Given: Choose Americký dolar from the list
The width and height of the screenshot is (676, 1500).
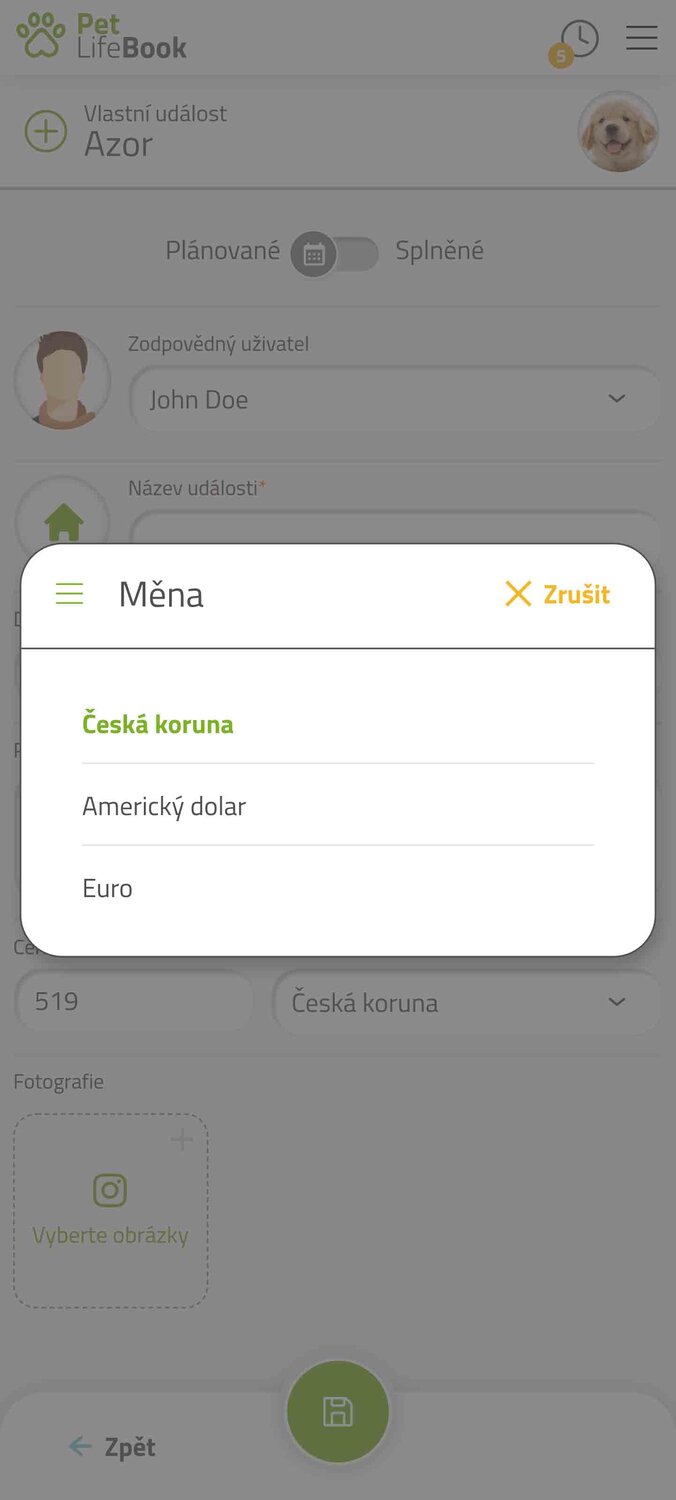Looking at the screenshot, I should tap(164, 806).
